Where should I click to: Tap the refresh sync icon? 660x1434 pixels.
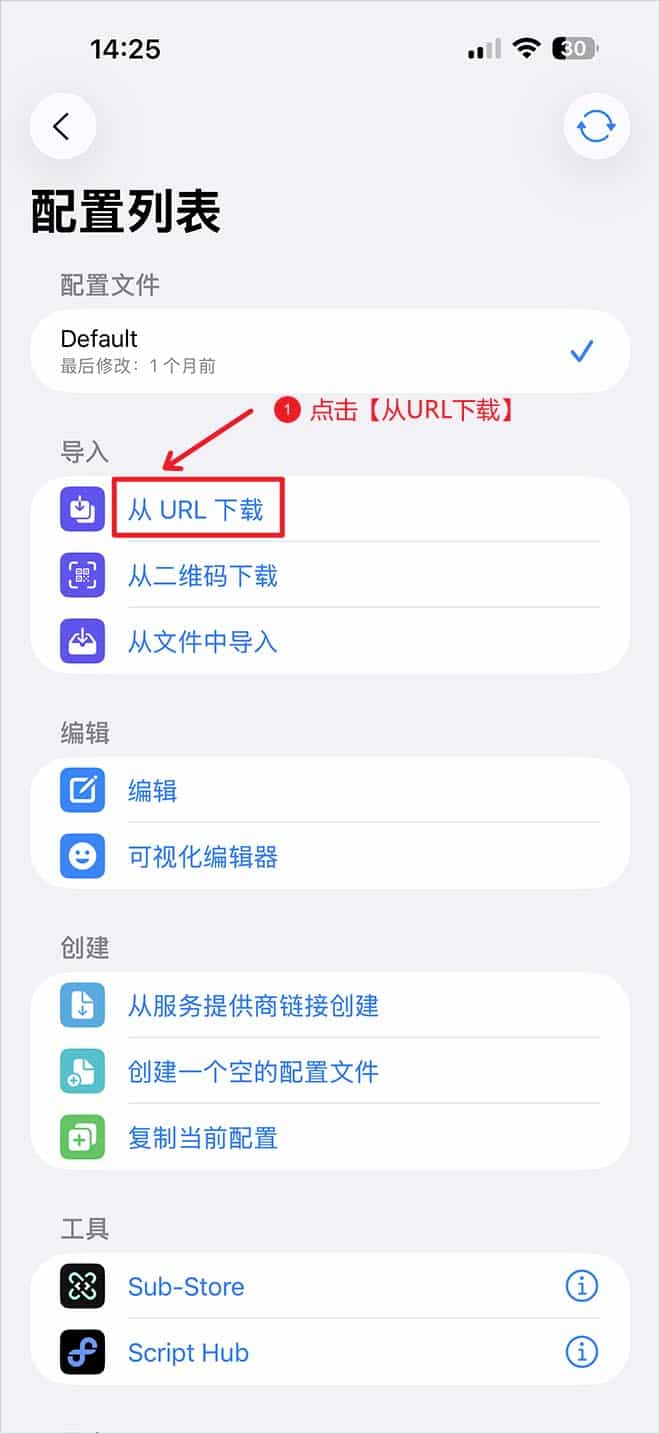click(596, 126)
